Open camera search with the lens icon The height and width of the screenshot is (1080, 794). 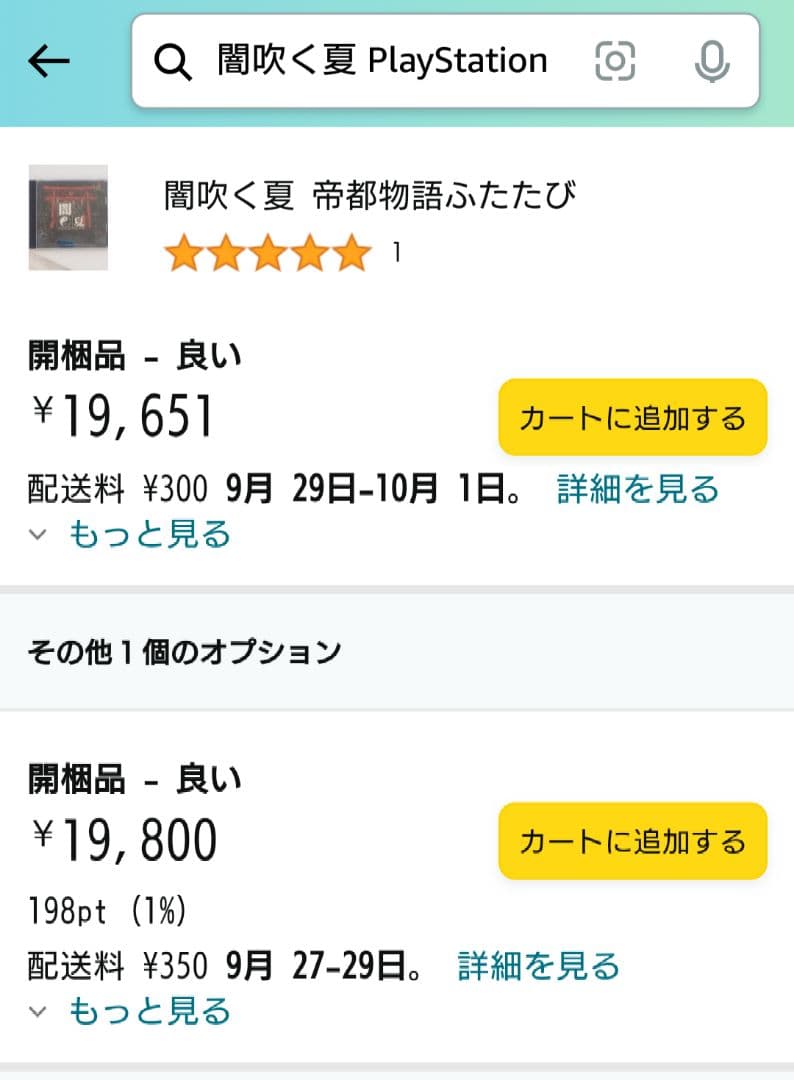coord(616,61)
